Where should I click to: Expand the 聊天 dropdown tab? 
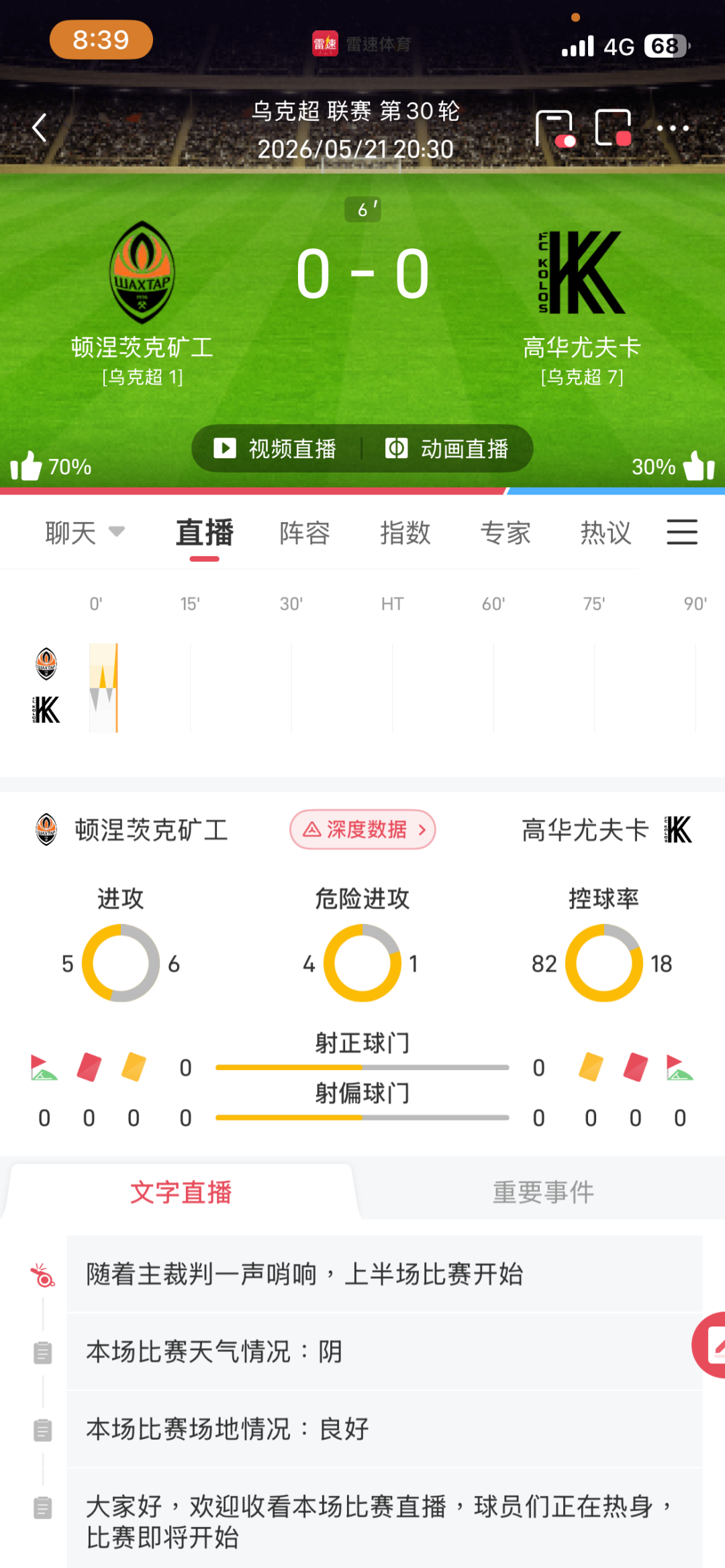pyautogui.click(x=85, y=533)
